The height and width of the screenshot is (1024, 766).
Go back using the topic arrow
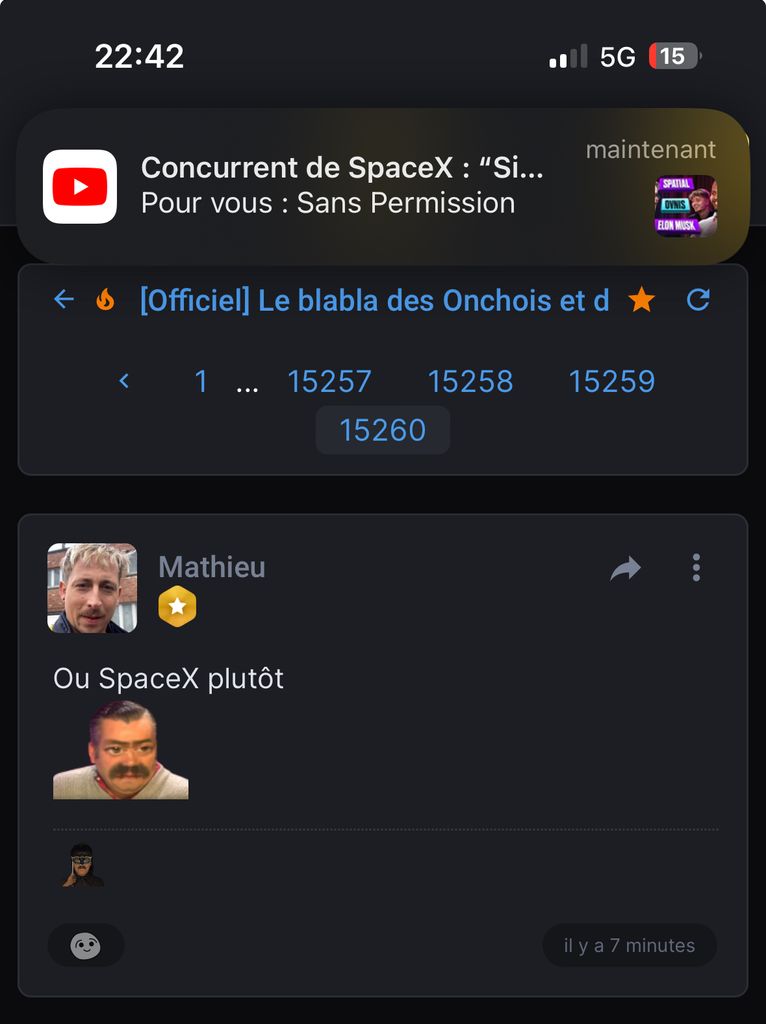pyautogui.click(x=64, y=300)
